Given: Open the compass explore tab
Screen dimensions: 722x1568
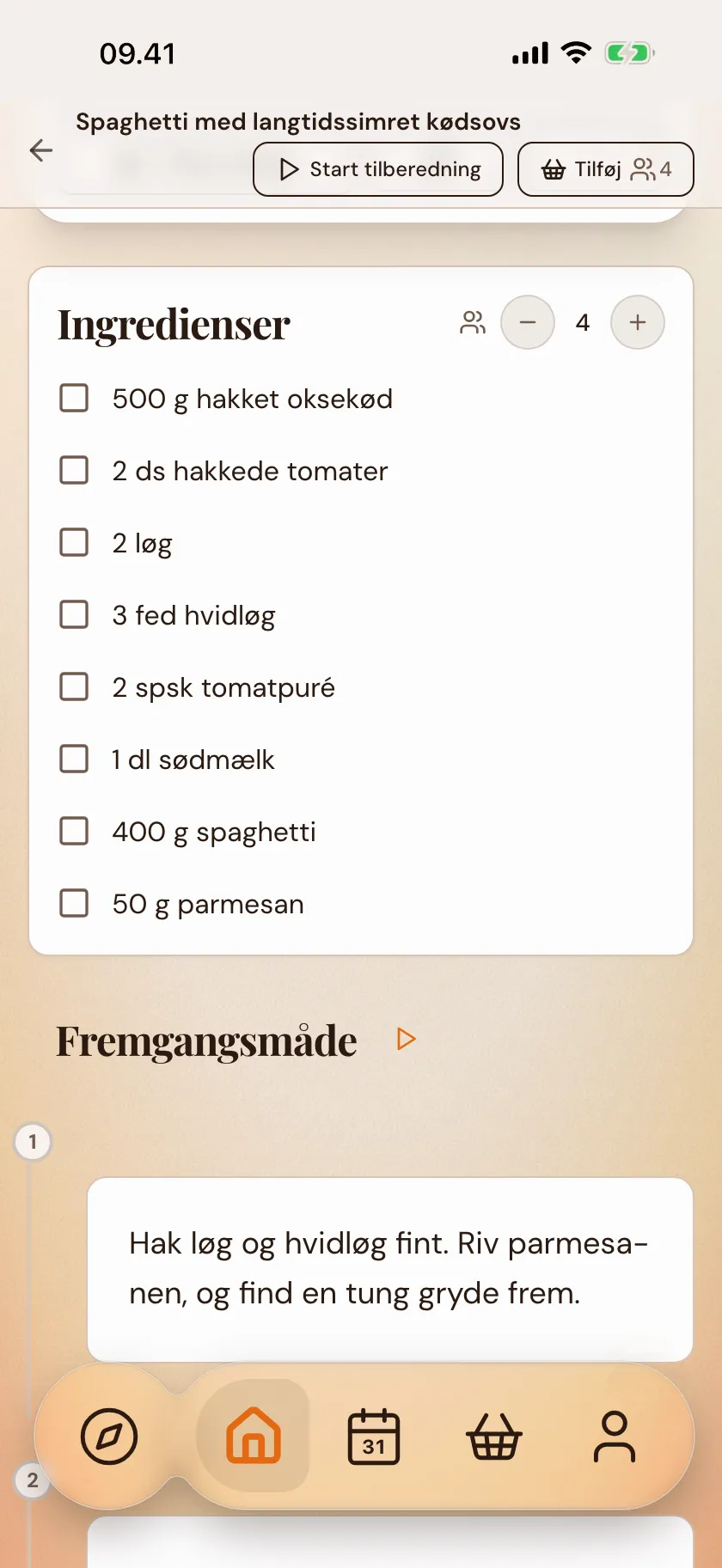Looking at the screenshot, I should [109, 1436].
